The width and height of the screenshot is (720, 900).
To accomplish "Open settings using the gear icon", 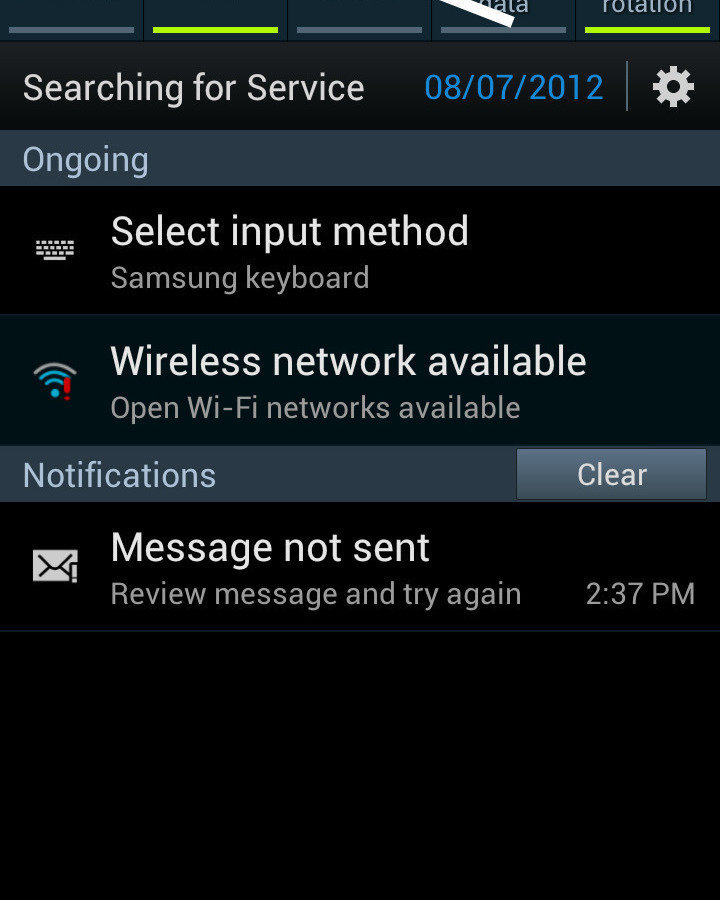I will click(x=672, y=86).
